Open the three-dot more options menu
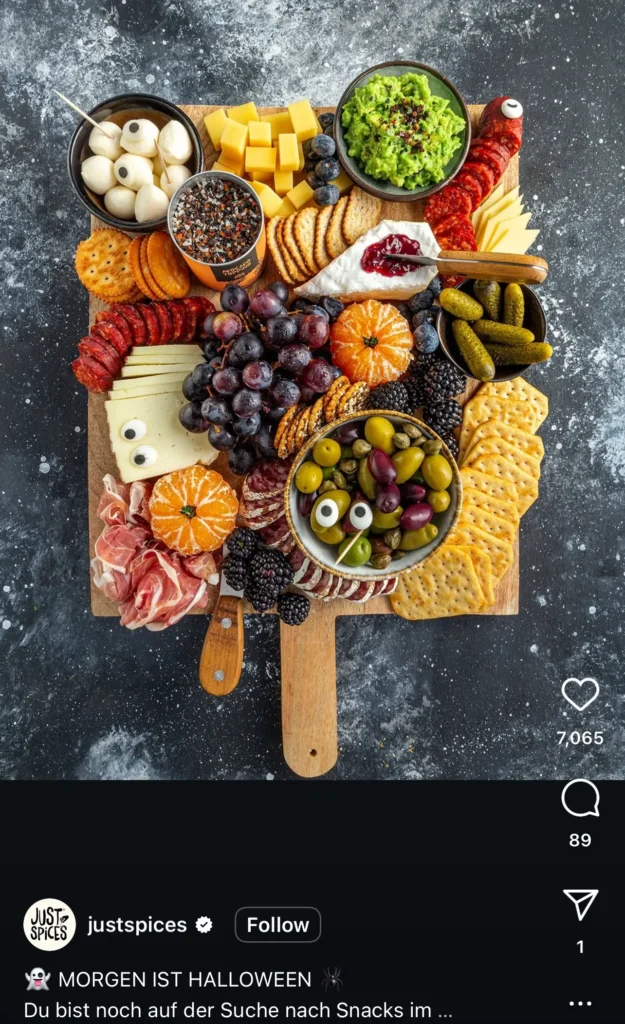This screenshot has width=625, height=1024. (580, 1002)
